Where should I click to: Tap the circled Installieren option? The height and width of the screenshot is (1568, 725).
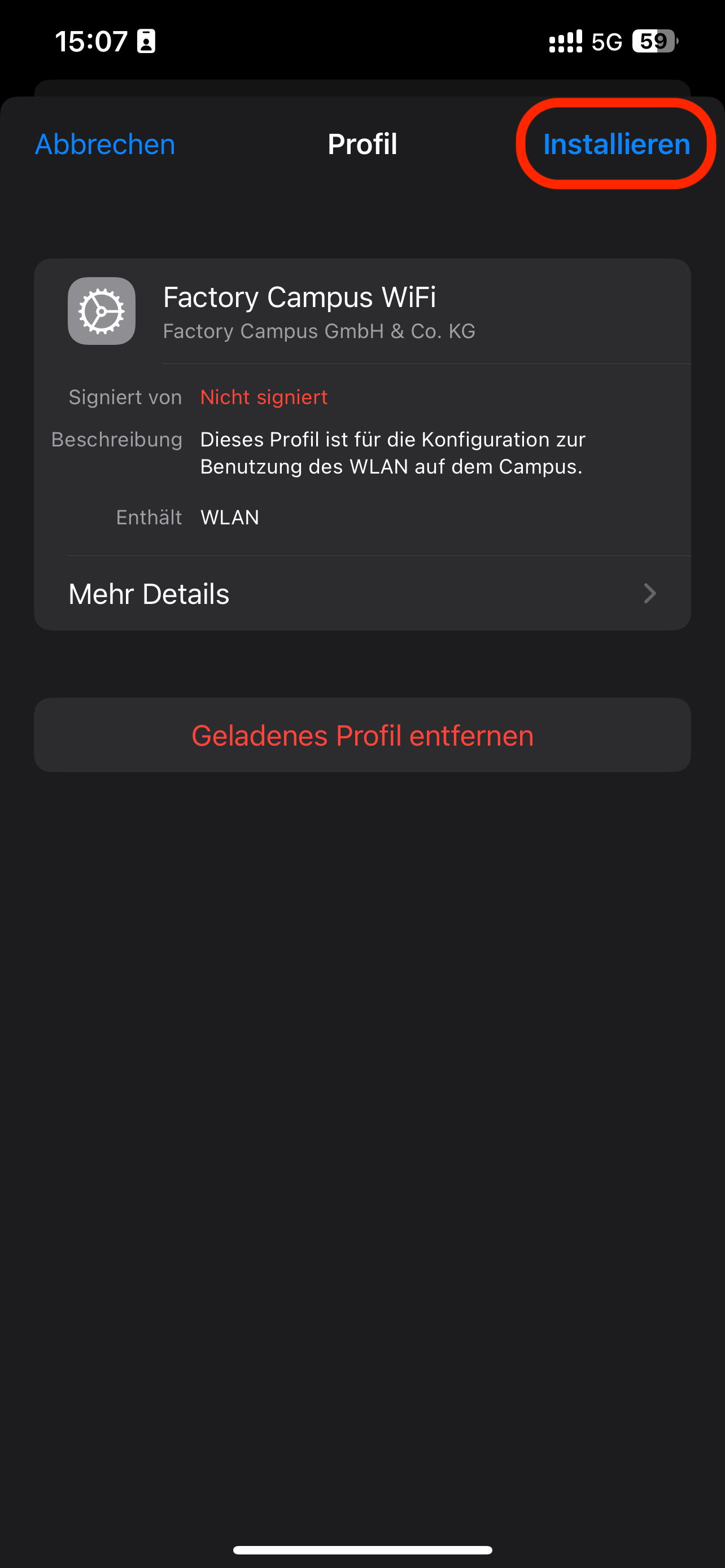click(x=617, y=144)
